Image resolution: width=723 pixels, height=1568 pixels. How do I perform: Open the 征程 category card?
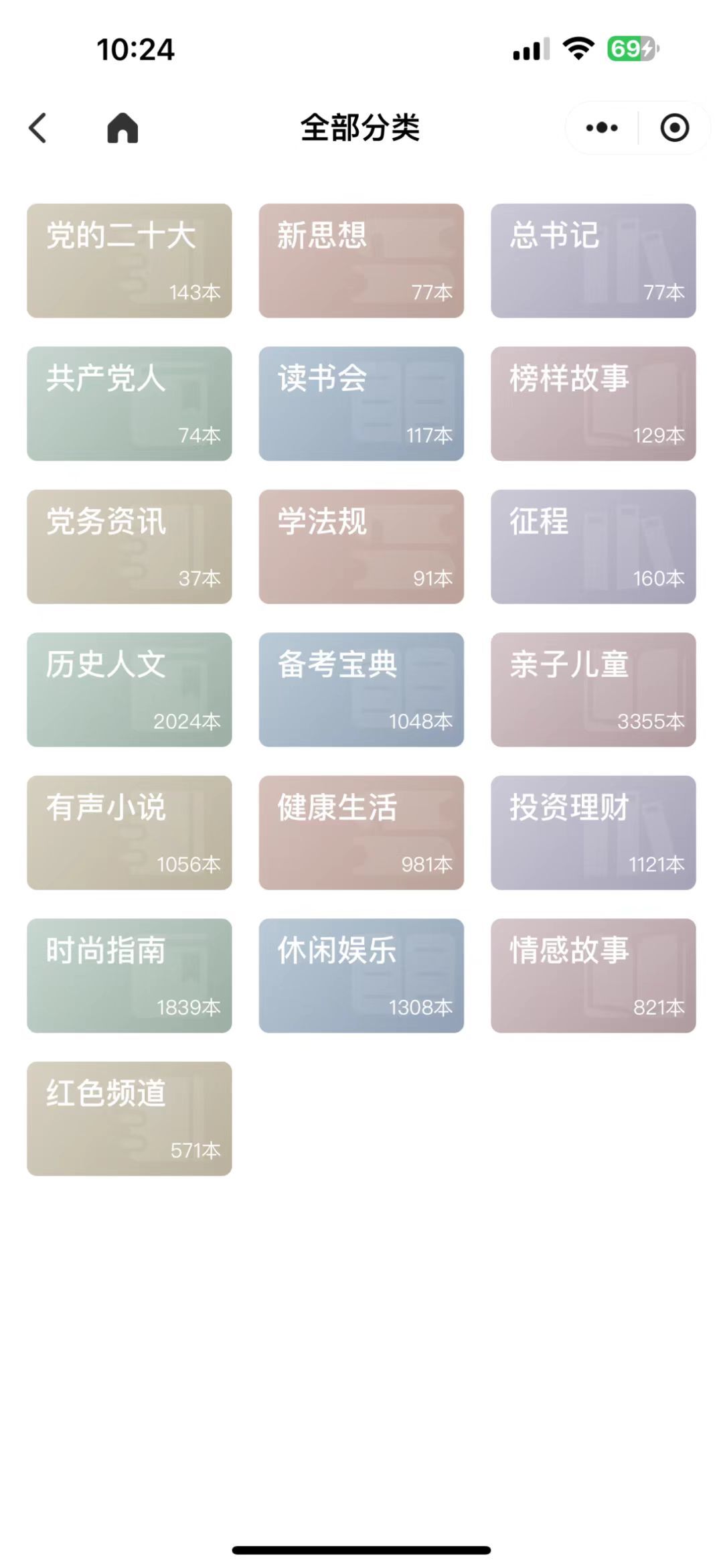pos(593,547)
